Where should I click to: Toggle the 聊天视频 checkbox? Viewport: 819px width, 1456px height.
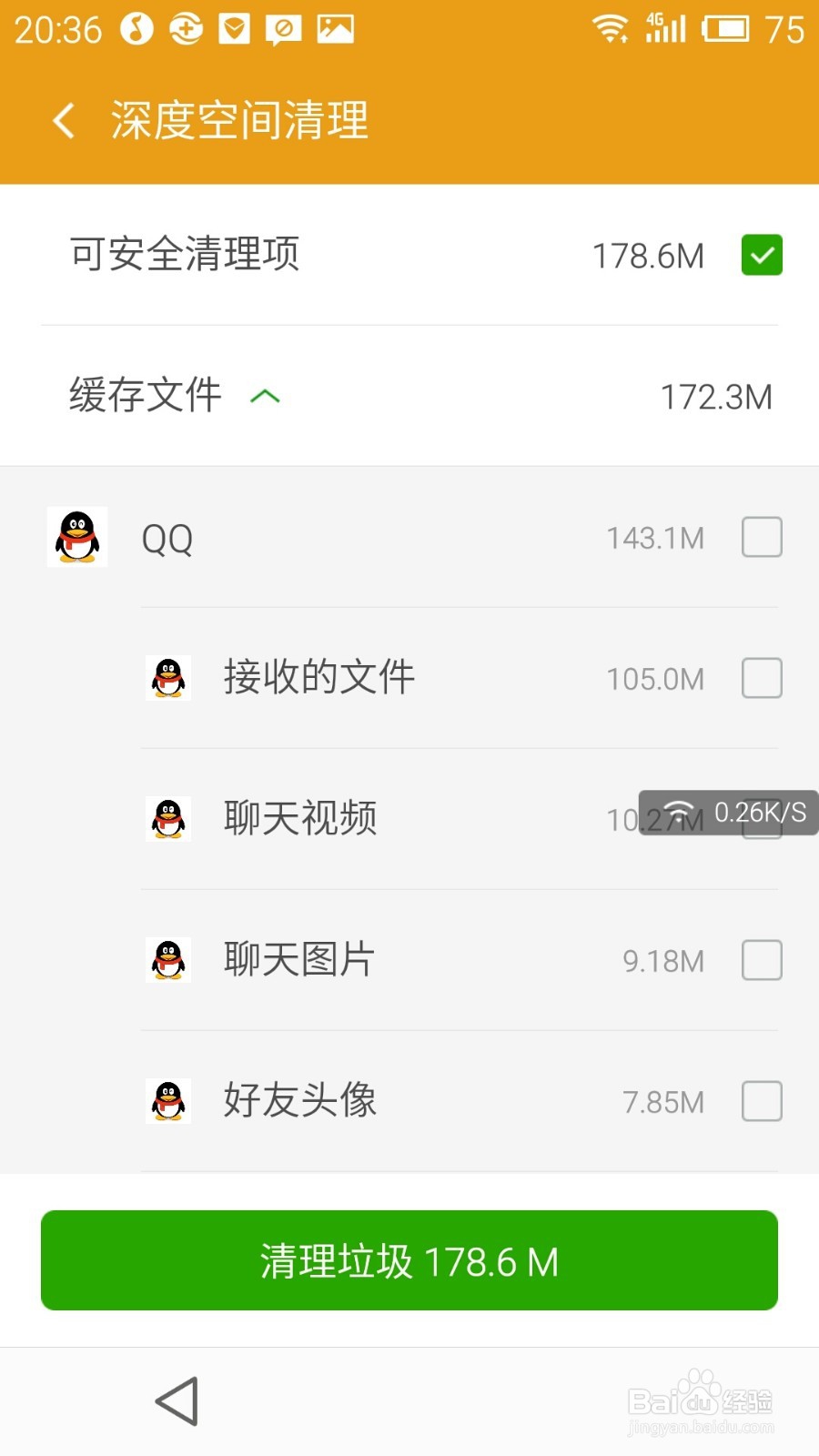click(762, 818)
